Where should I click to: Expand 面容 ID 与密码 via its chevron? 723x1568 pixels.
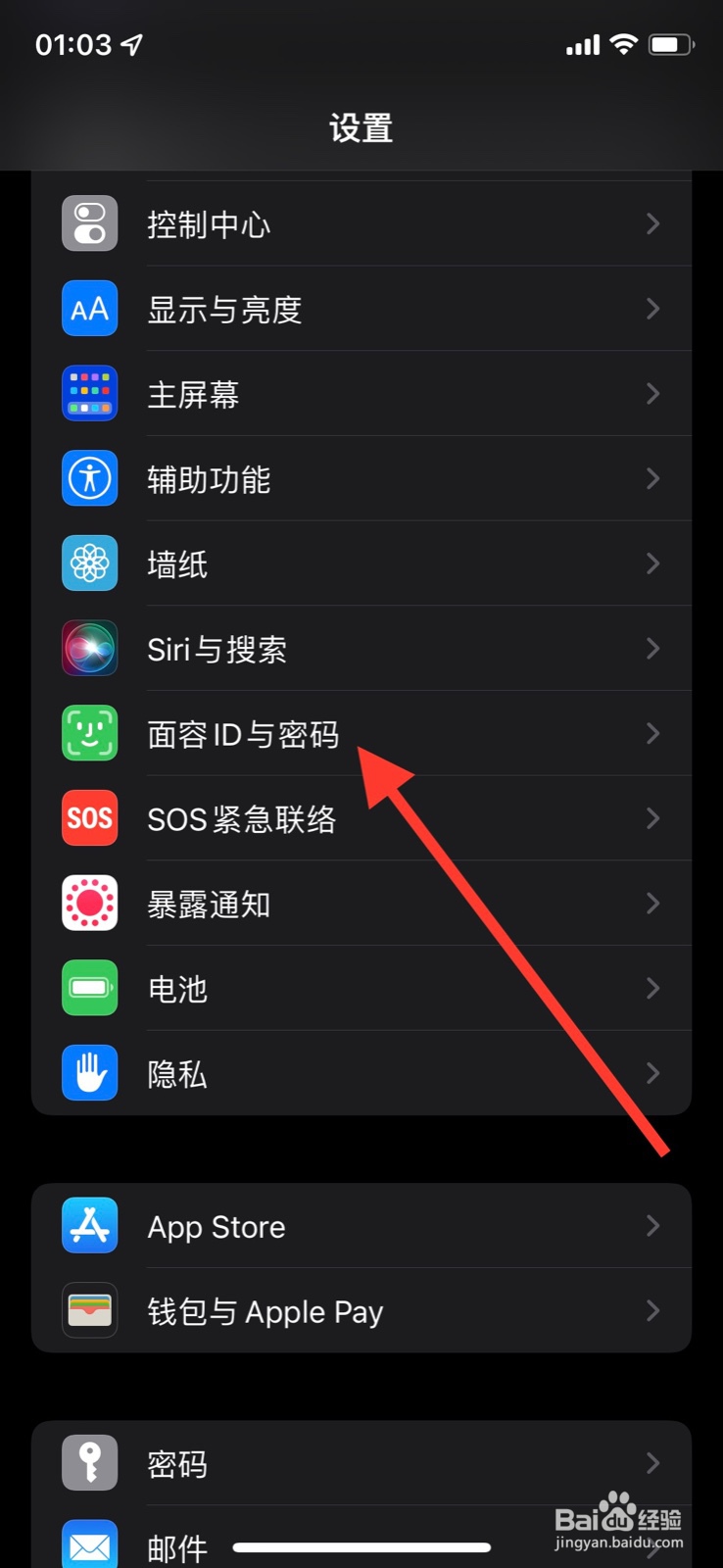point(652,733)
